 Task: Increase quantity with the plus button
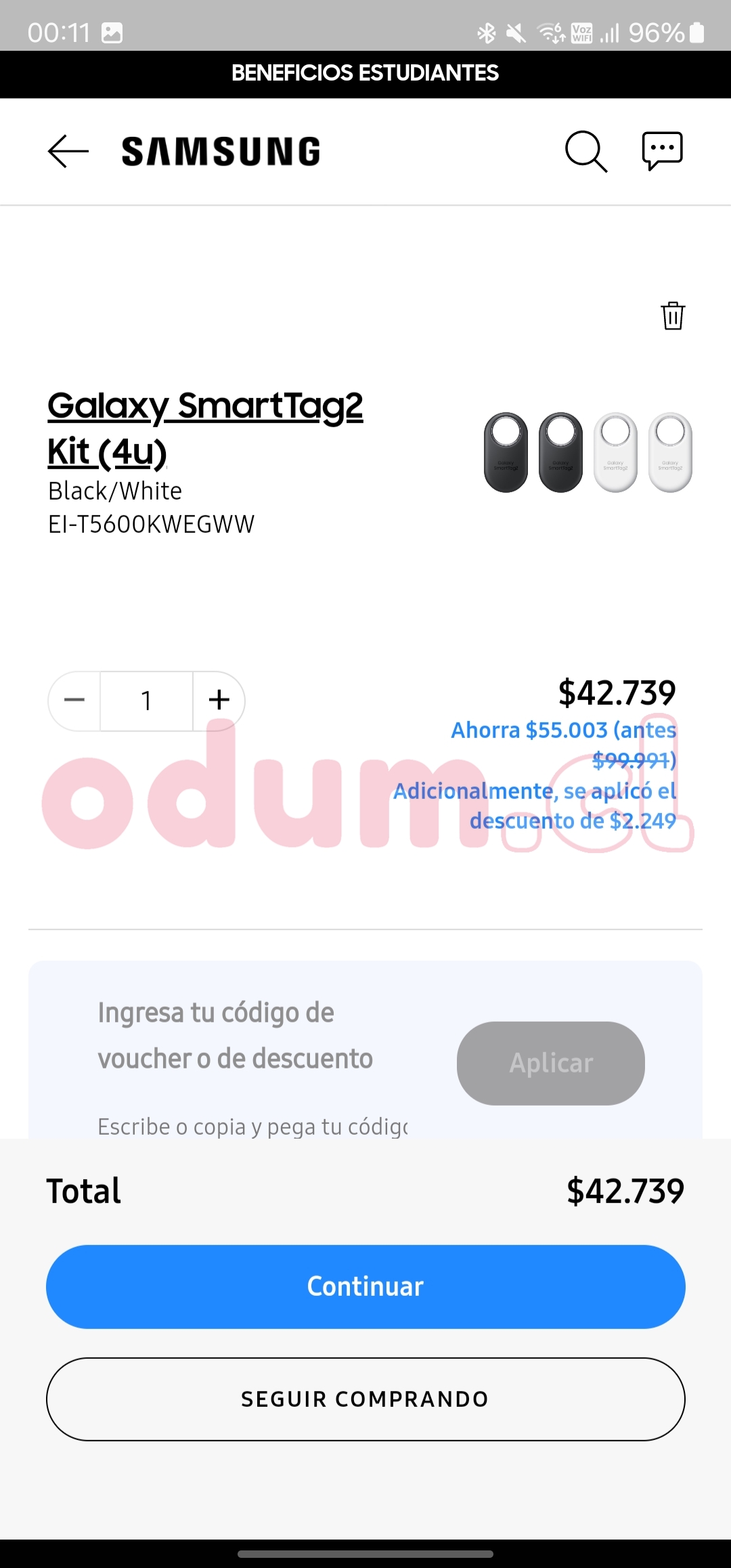point(219,701)
